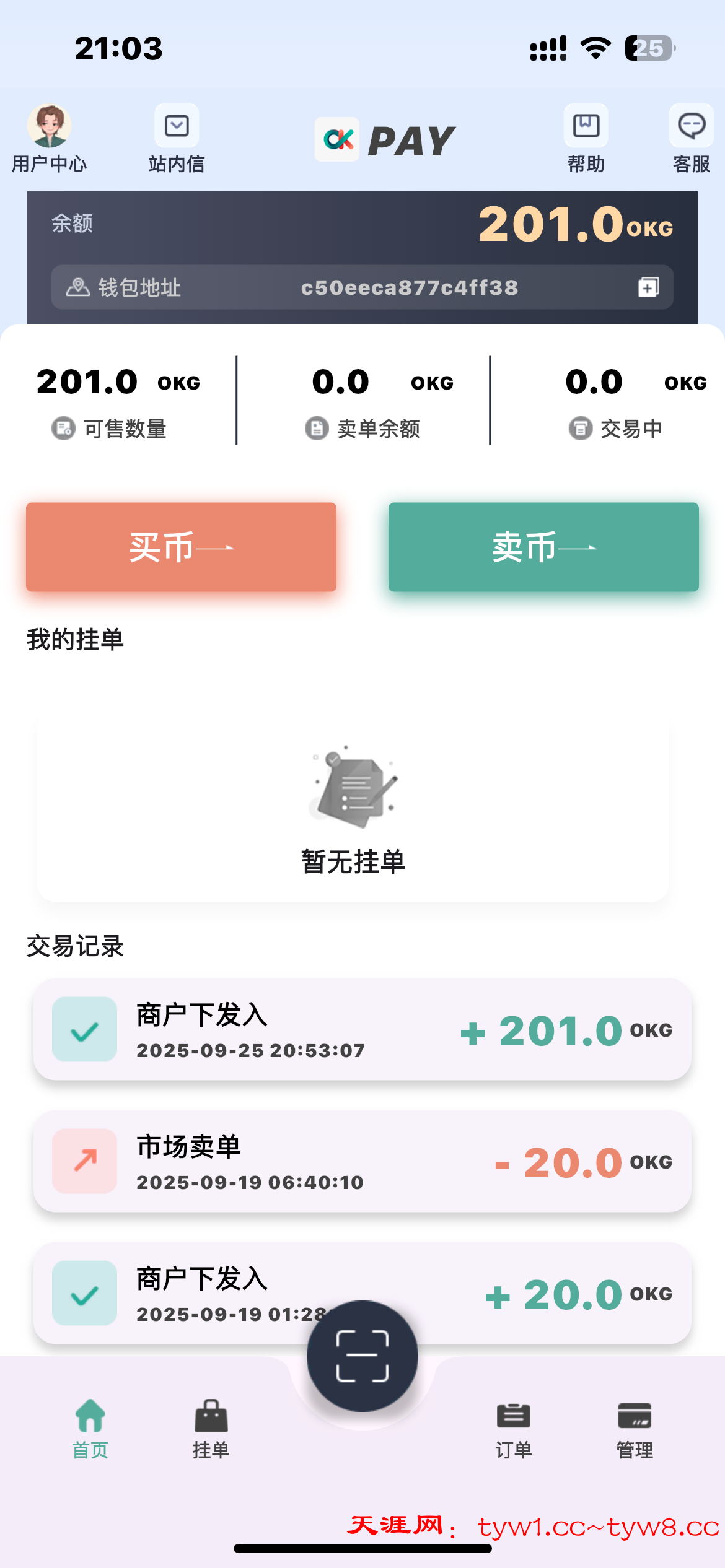The height and width of the screenshot is (1568, 725).
Task: Switch to the 管理 management tab
Action: [x=635, y=1429]
